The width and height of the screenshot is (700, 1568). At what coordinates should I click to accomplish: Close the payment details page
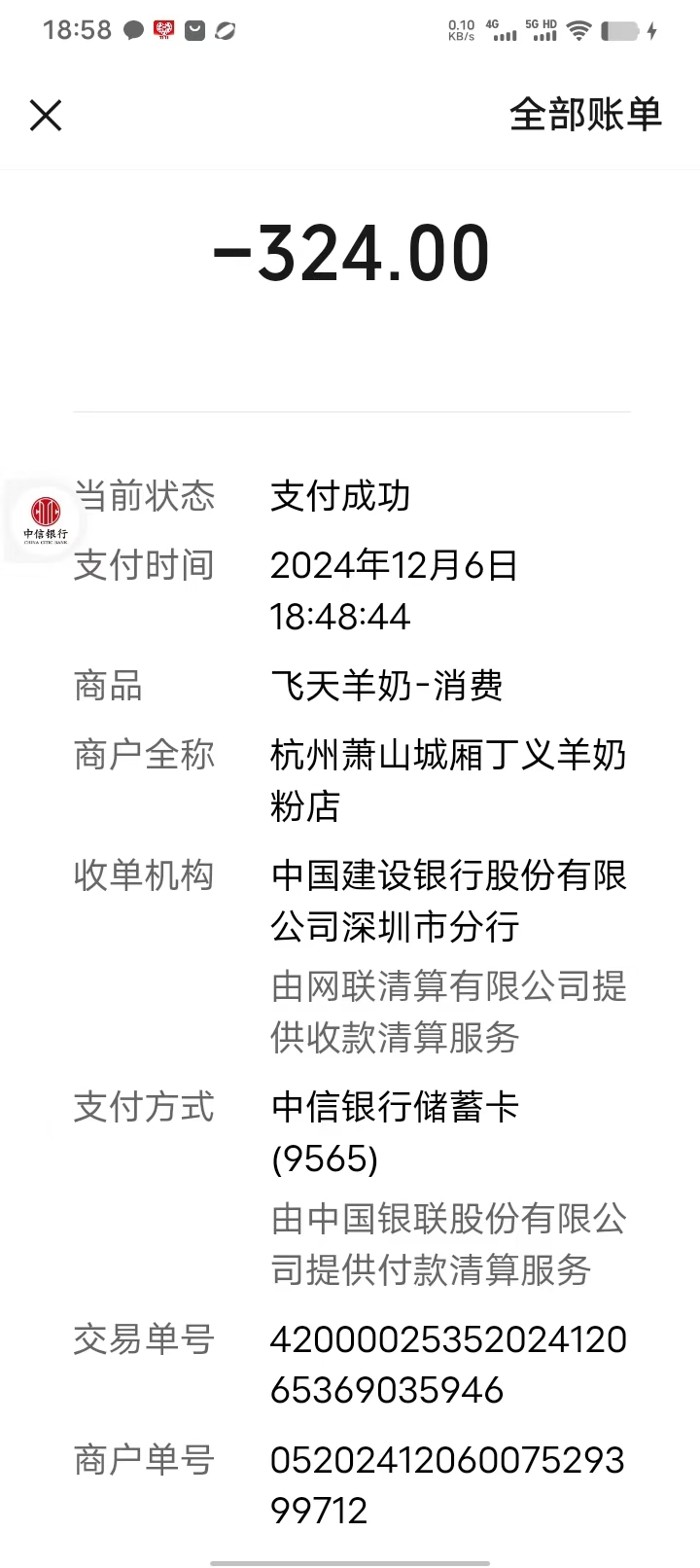[x=46, y=116]
